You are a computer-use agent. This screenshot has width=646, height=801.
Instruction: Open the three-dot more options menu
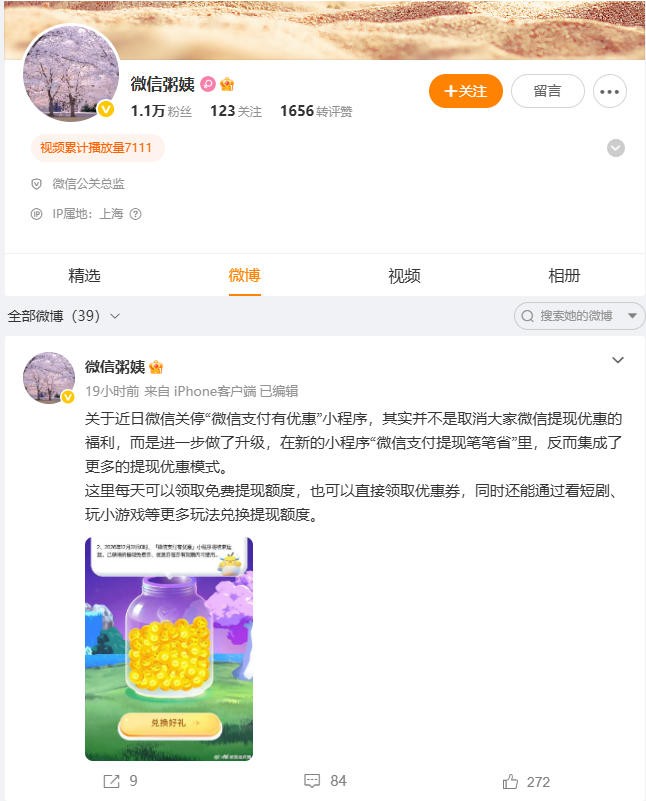[609, 91]
